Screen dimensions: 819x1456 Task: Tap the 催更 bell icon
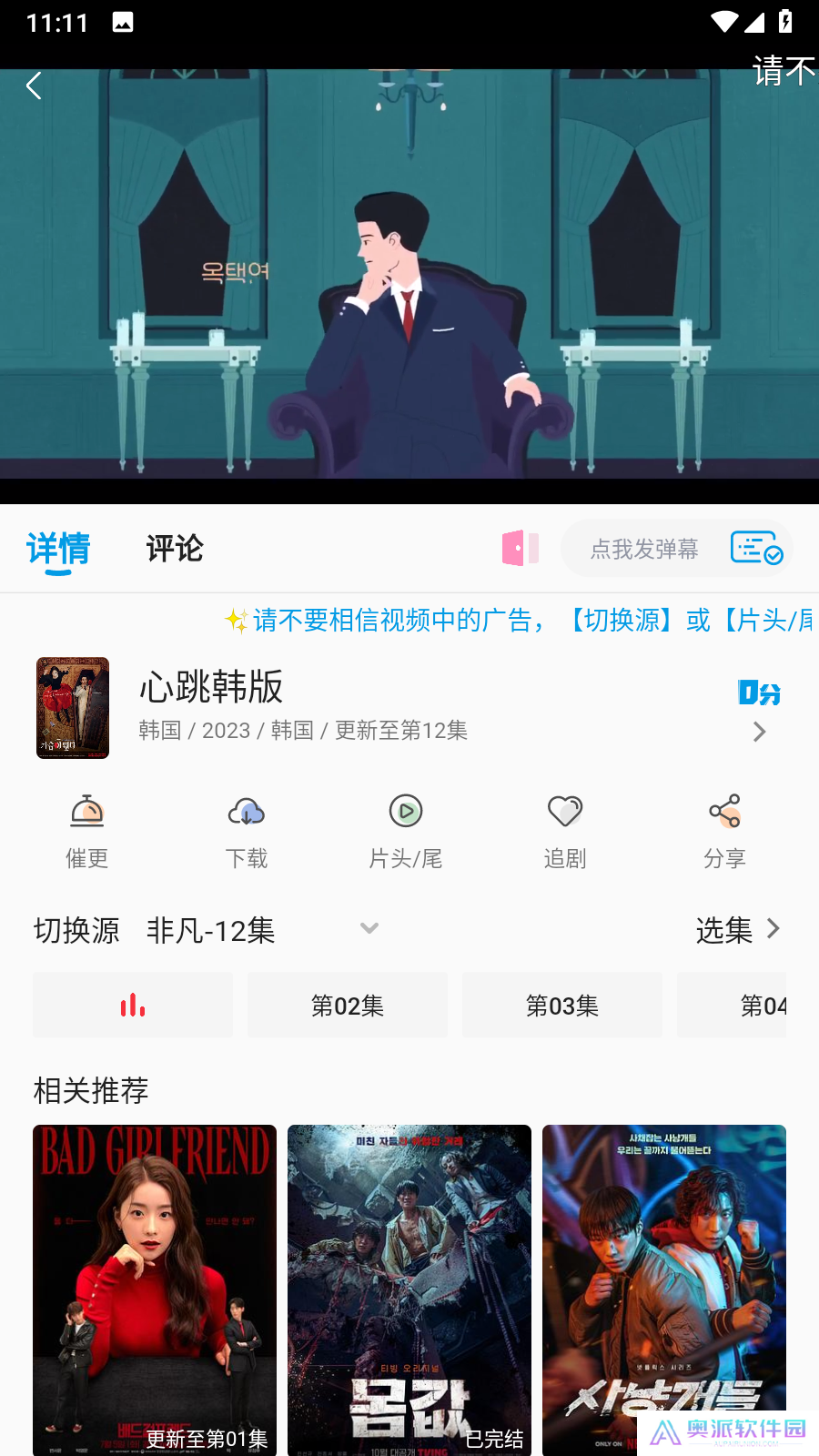pos(86,828)
